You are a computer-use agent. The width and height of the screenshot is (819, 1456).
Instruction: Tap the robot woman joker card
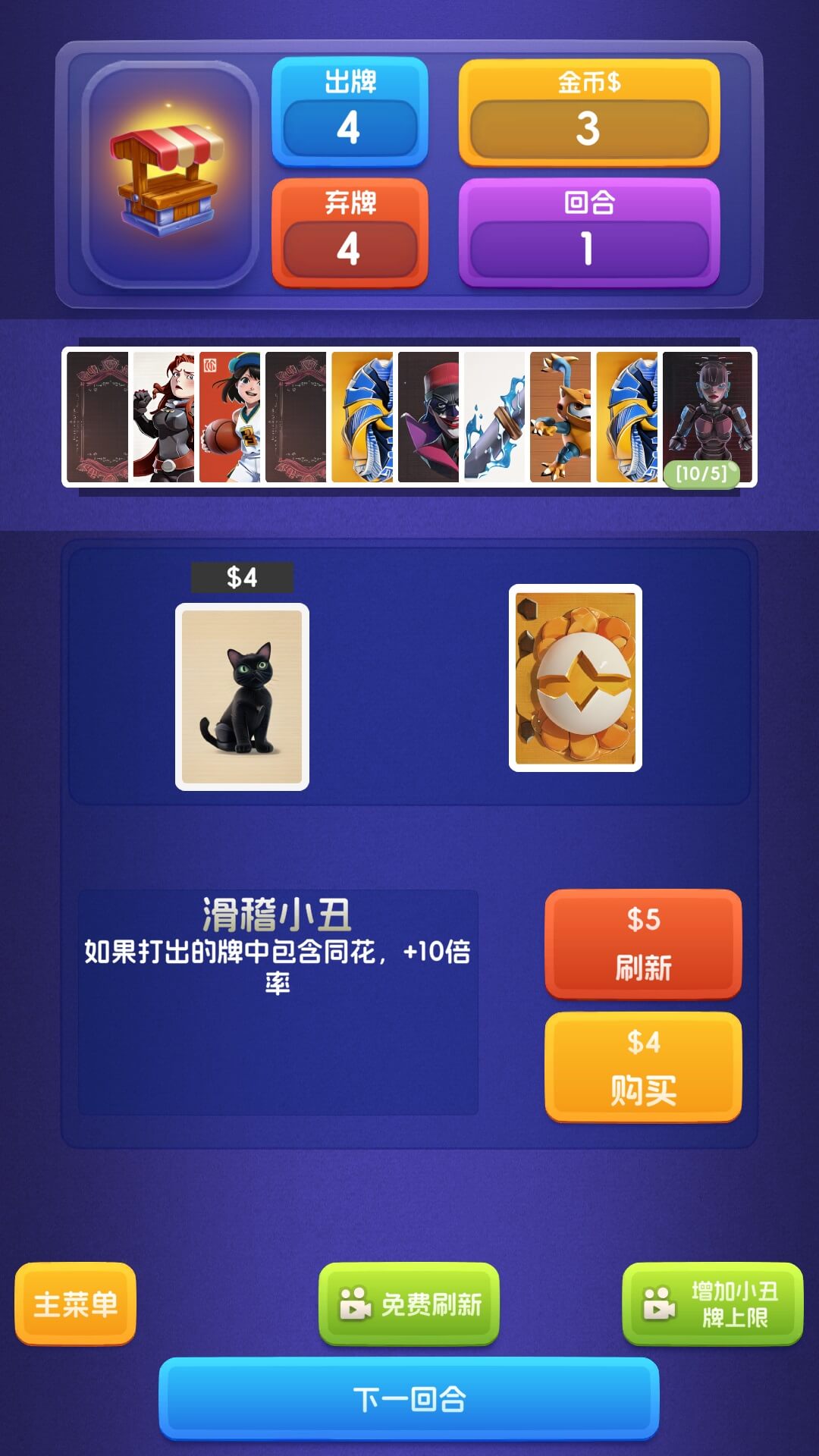click(707, 409)
